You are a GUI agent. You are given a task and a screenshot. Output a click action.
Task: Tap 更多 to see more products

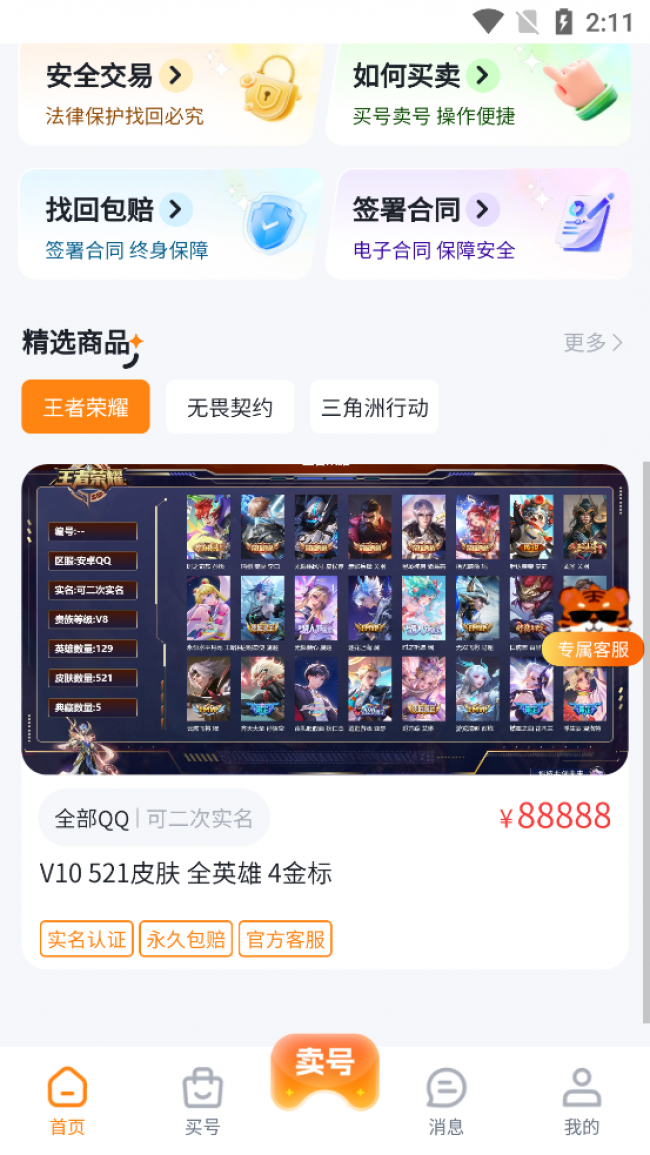point(592,343)
